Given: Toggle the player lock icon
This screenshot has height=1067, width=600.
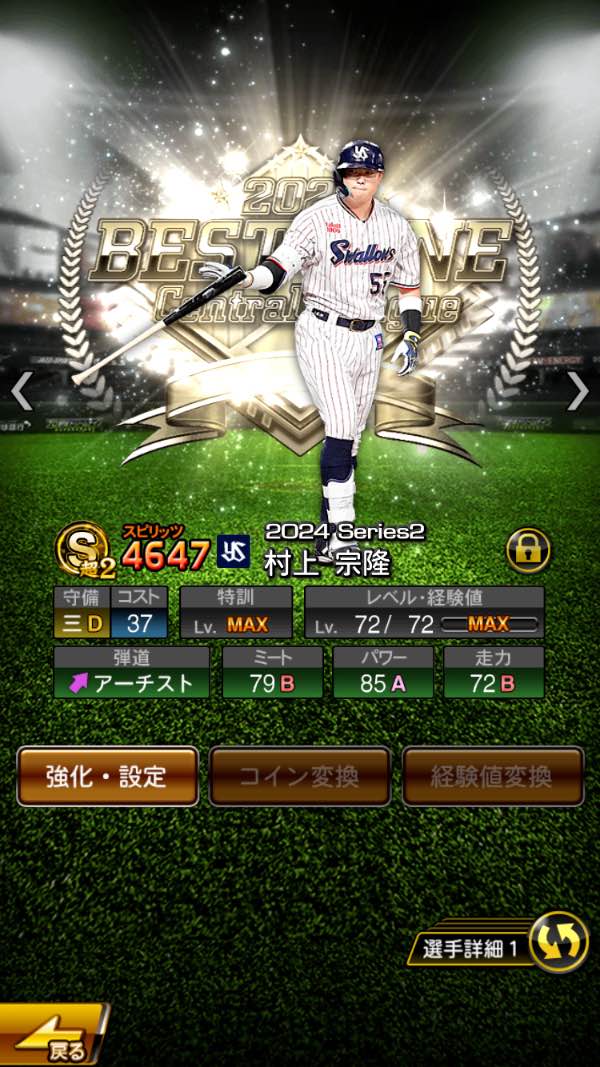Looking at the screenshot, I should point(527,551).
